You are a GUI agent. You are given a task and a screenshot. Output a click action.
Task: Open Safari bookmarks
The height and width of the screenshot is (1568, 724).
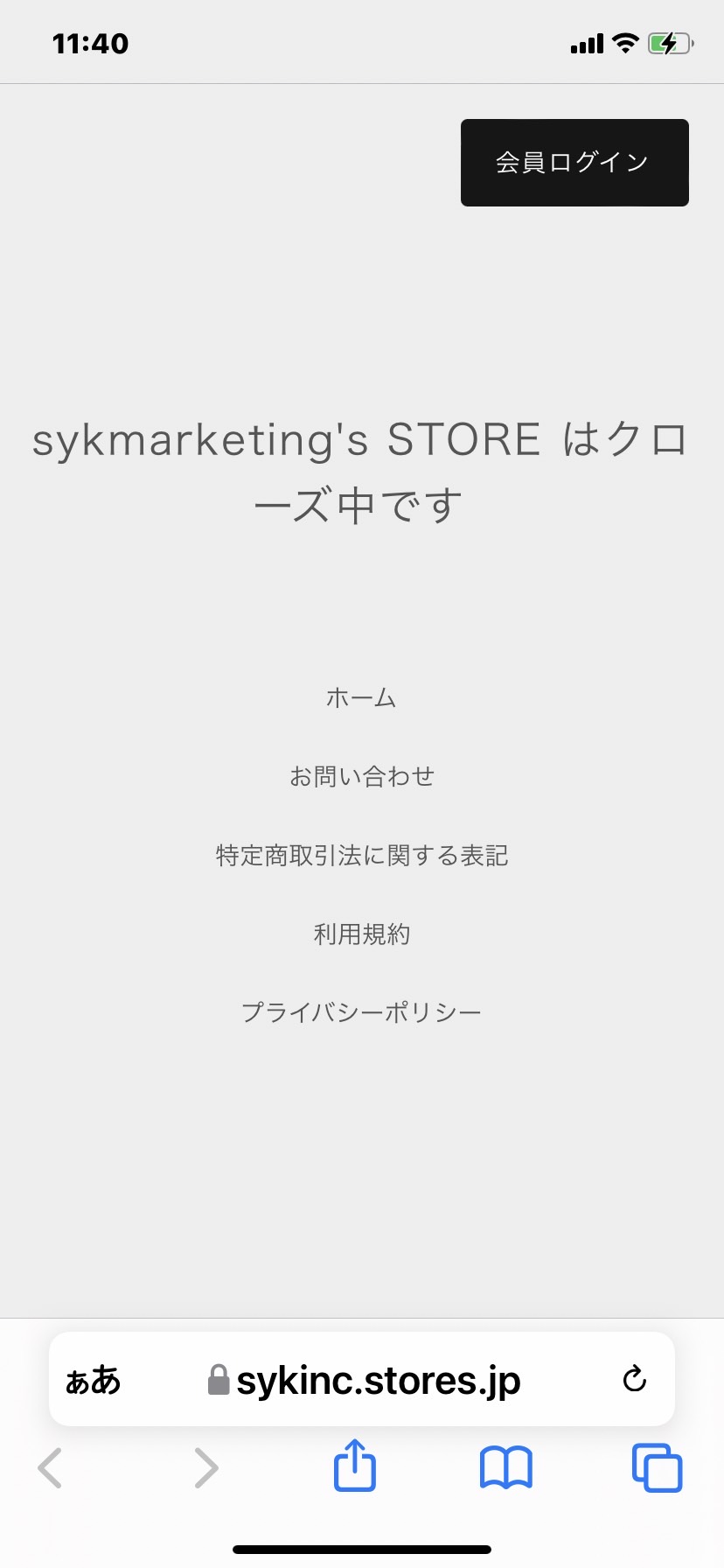(505, 1467)
